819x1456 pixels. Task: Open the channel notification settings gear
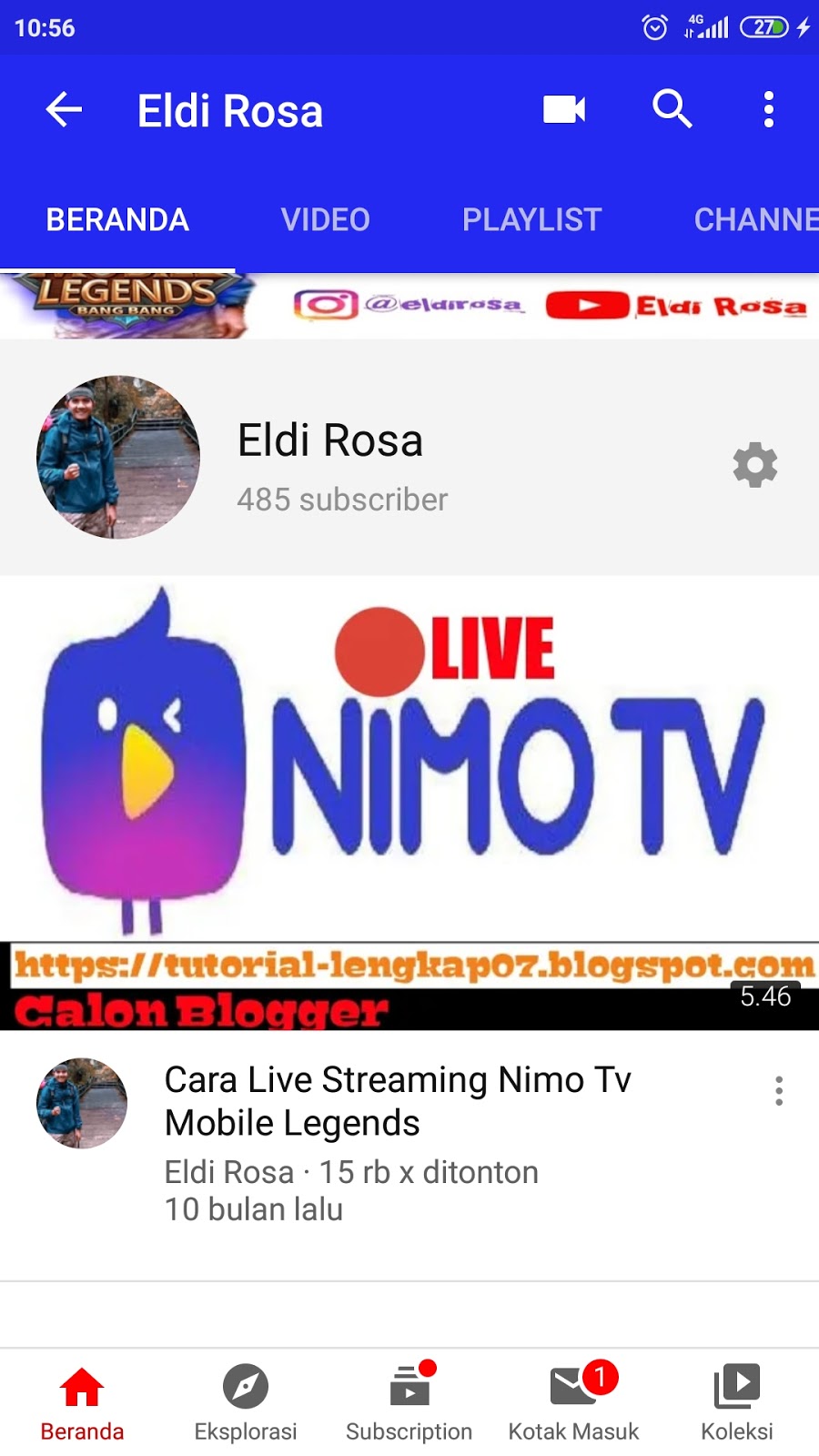753,465
